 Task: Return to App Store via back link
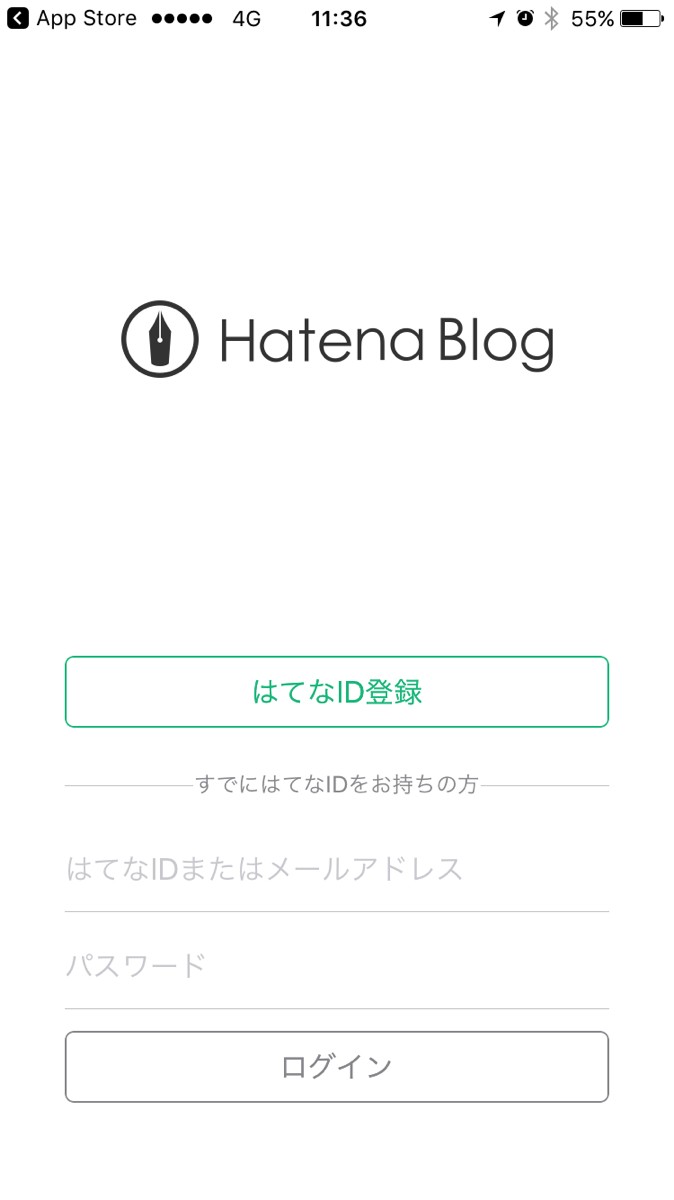pyautogui.click(x=72, y=18)
